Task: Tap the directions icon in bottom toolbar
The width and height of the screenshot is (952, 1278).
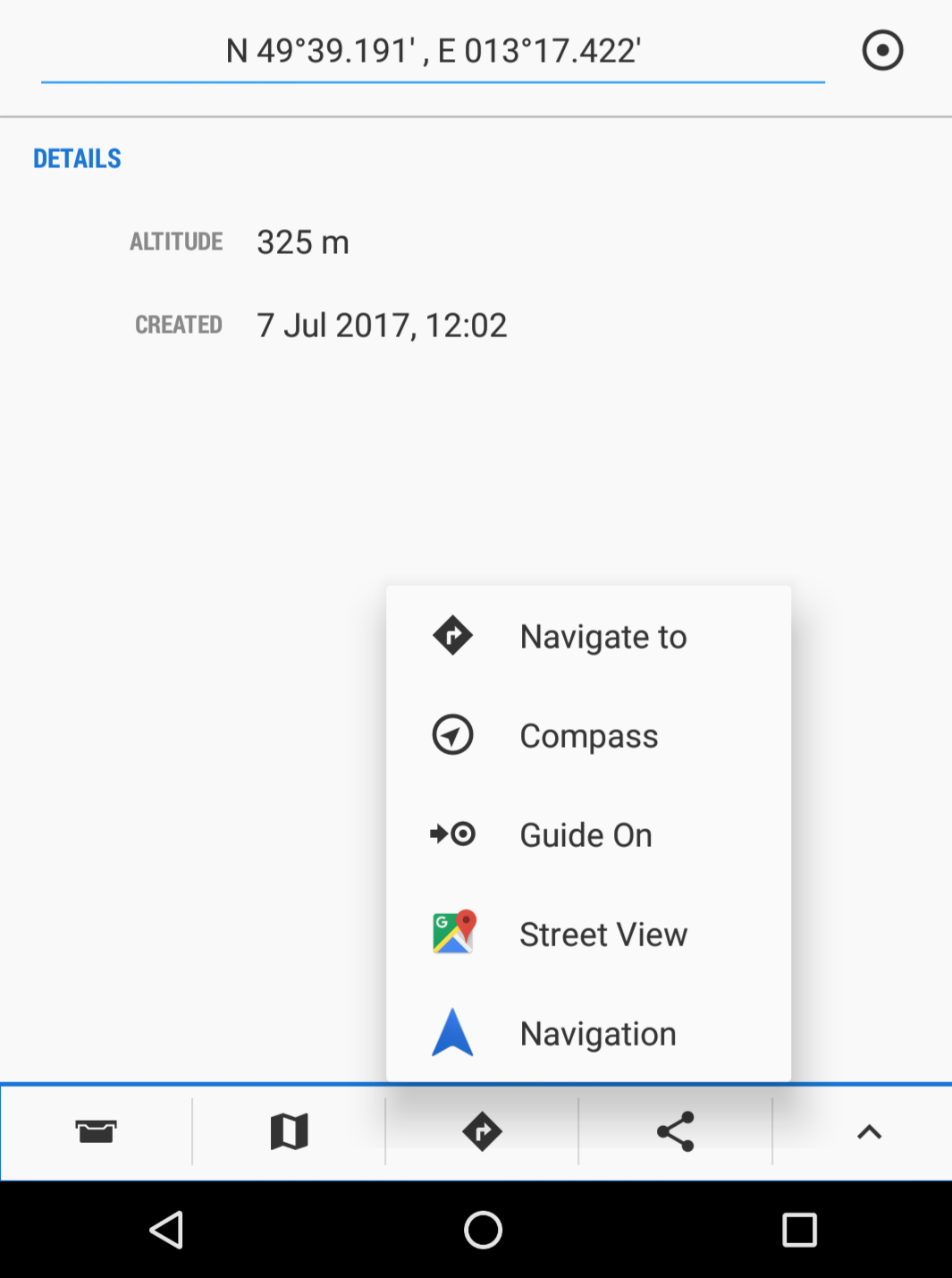Action: (482, 1132)
